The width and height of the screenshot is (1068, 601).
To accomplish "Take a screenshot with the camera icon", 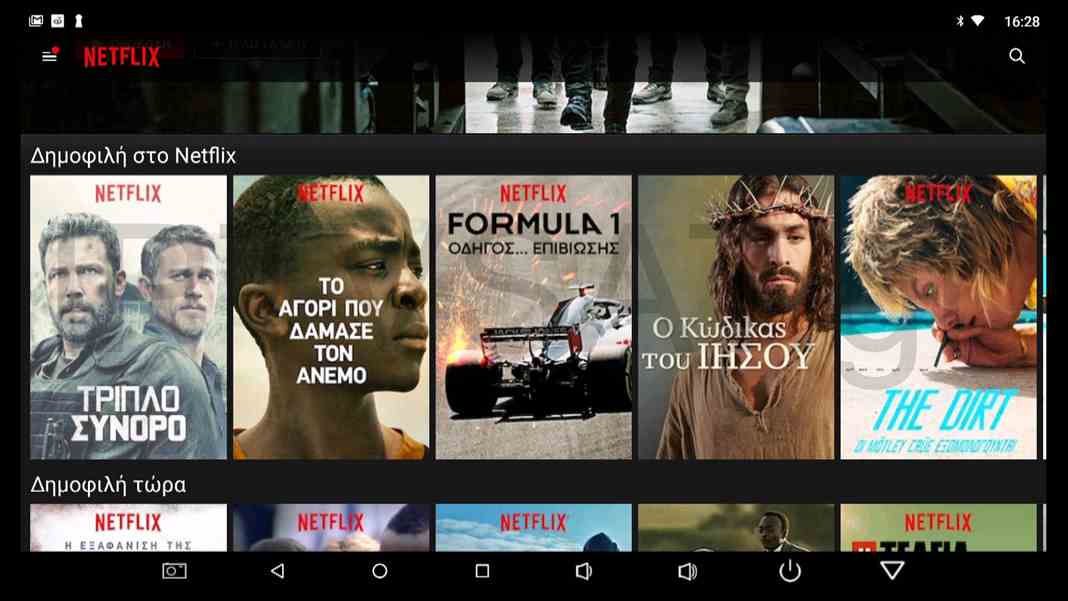I will point(174,571).
